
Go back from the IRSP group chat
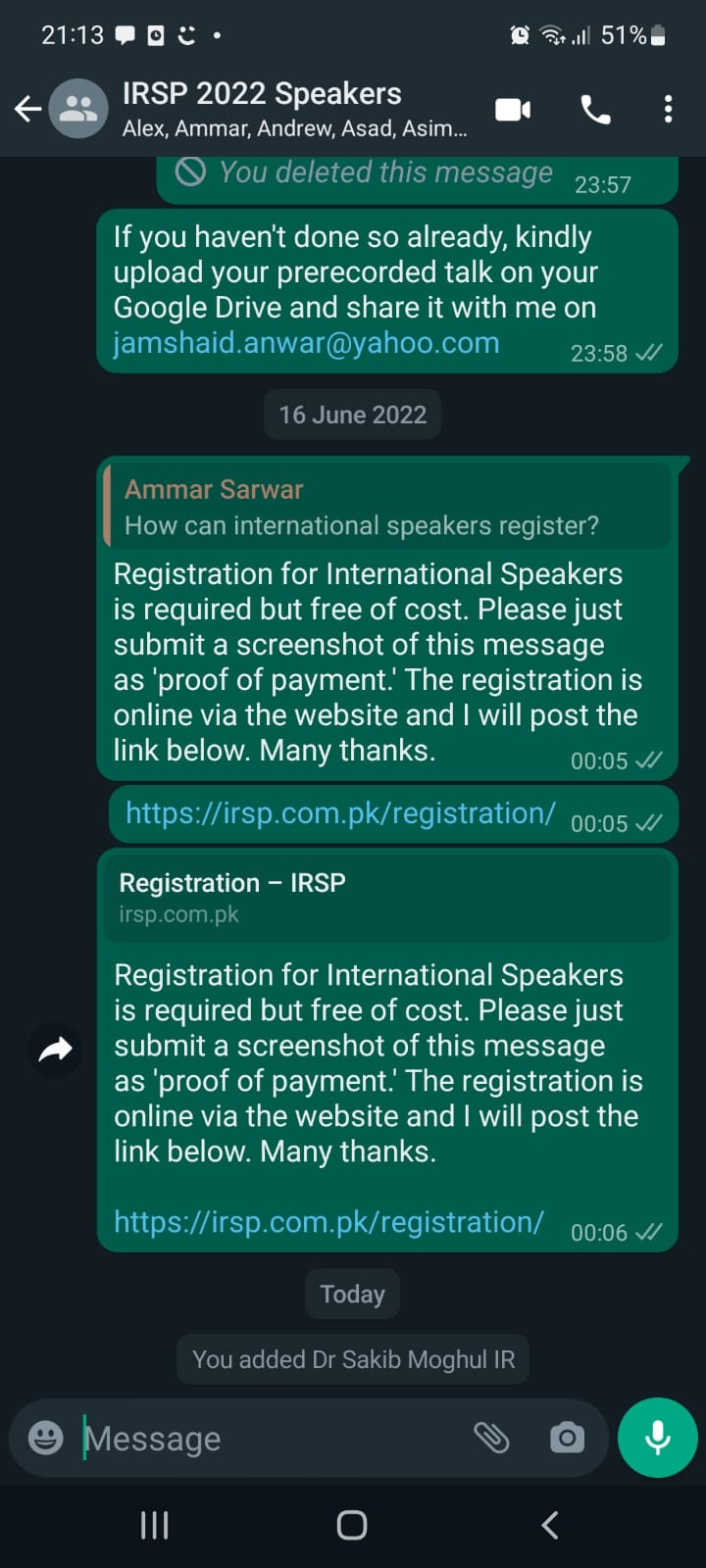(x=28, y=109)
